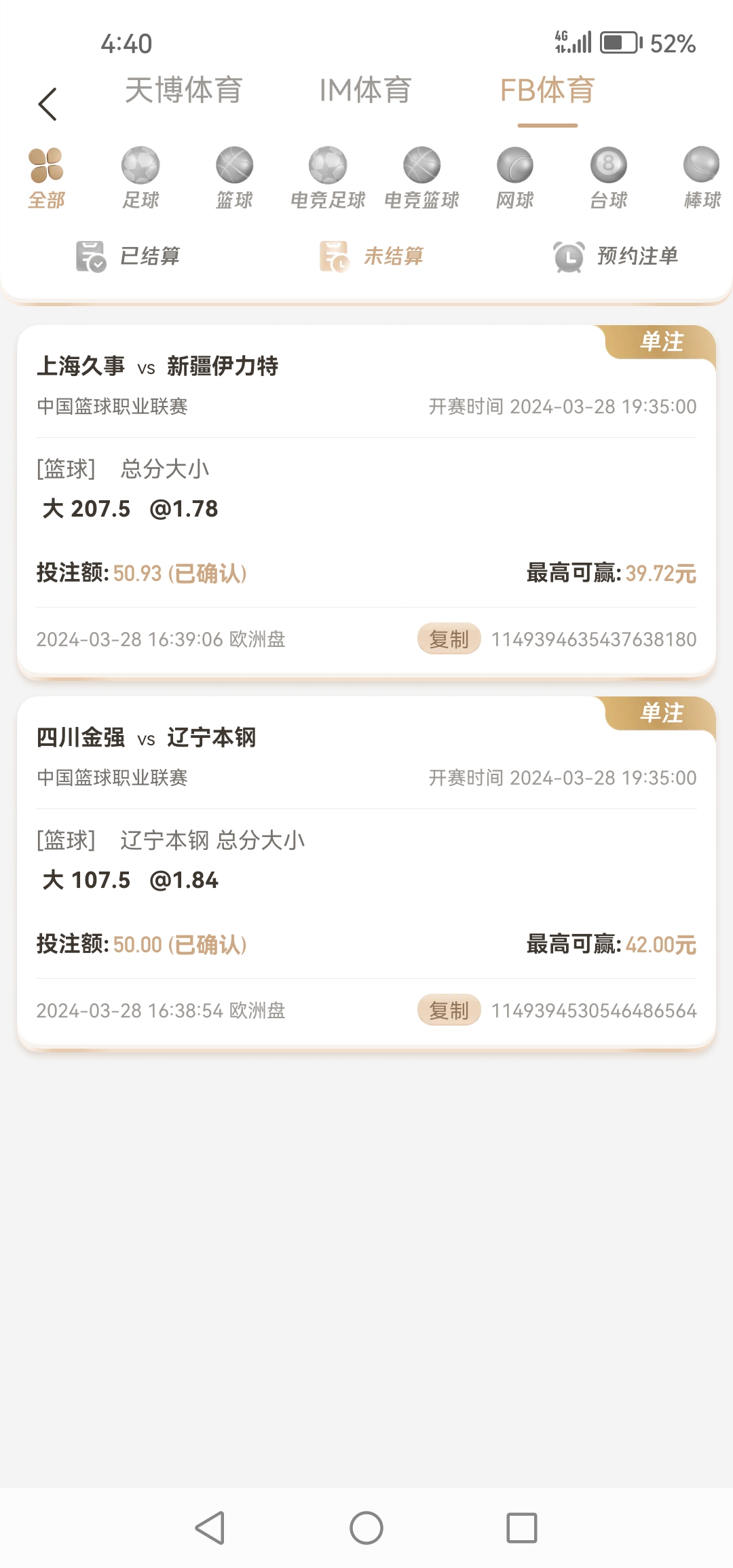Filter bets by 篮球
Screen dimensions: 733x1568
point(234,178)
